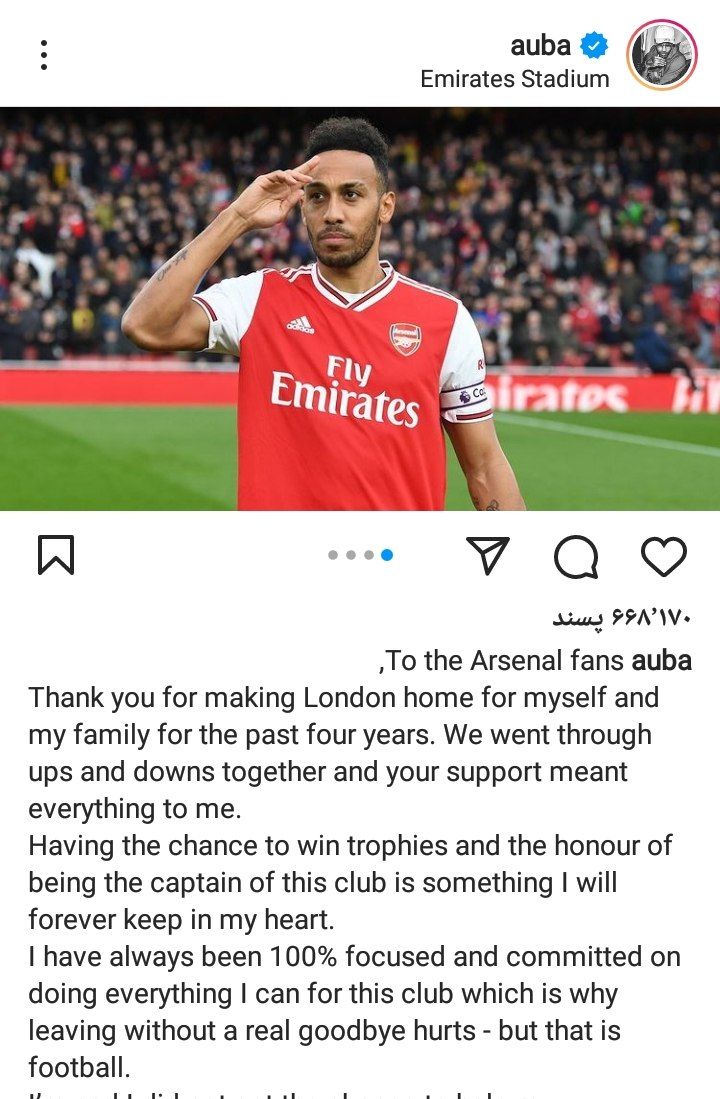This screenshot has width=720, height=1099.
Task: Open the Emirates Stadium location
Action: click(514, 79)
